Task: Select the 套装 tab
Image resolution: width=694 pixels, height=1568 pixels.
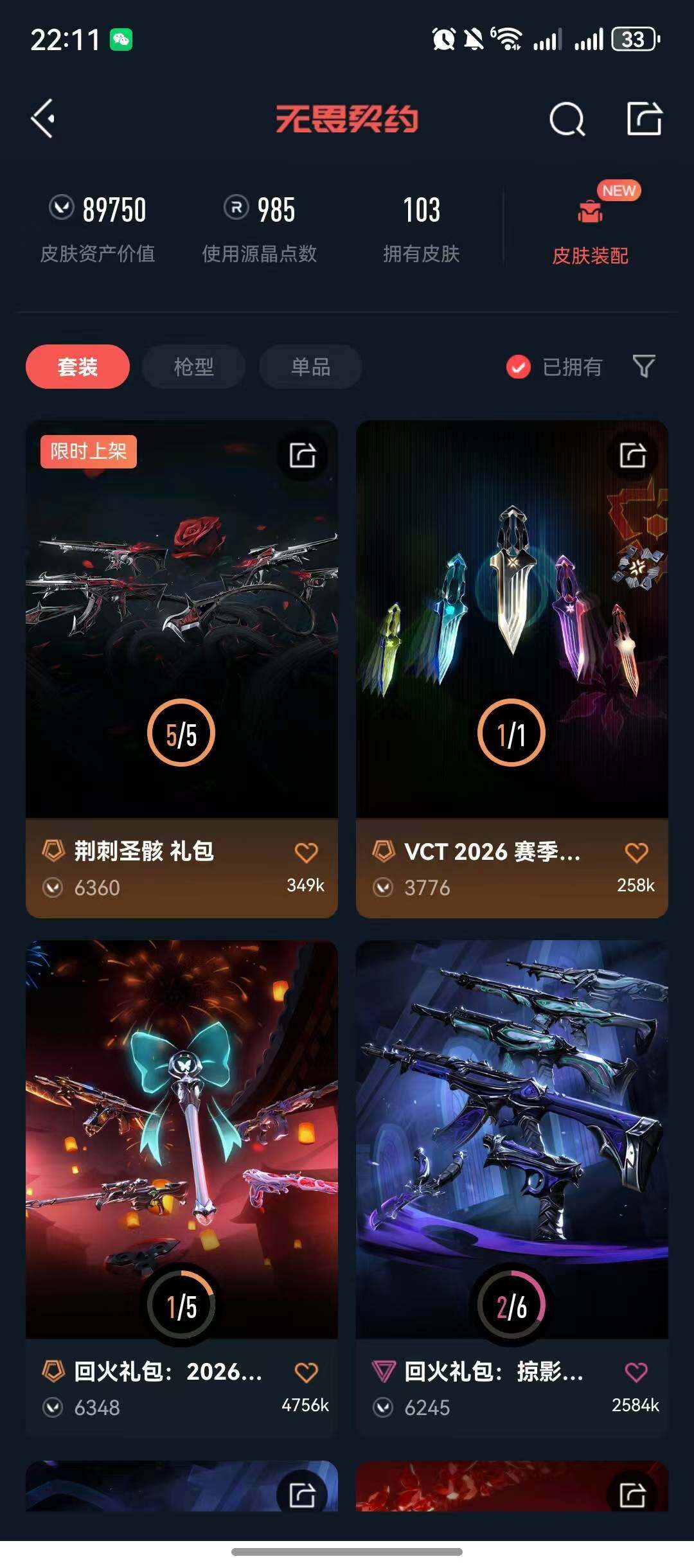Action: (x=76, y=366)
